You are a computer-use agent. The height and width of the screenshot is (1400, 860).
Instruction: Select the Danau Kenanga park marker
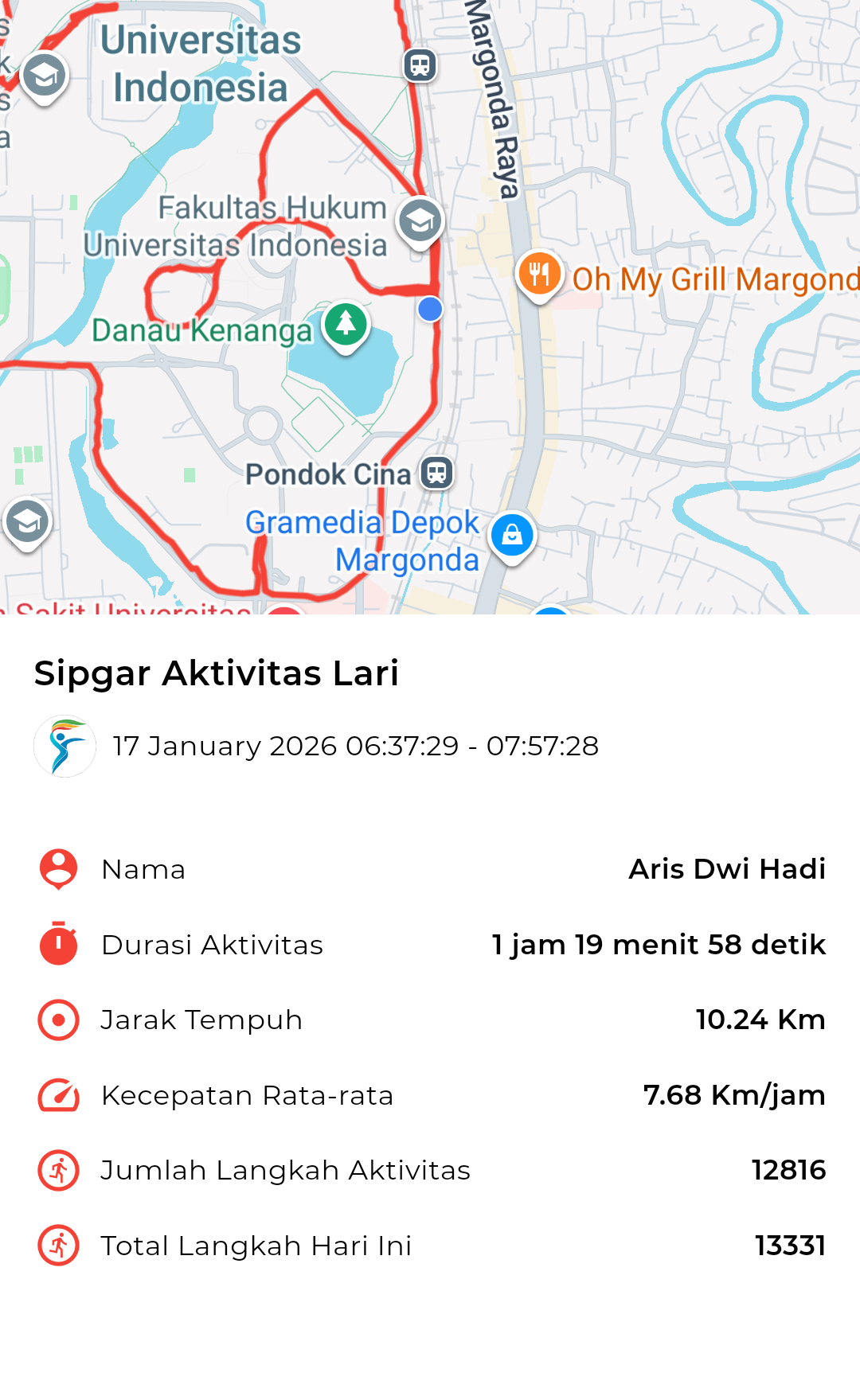(x=346, y=324)
